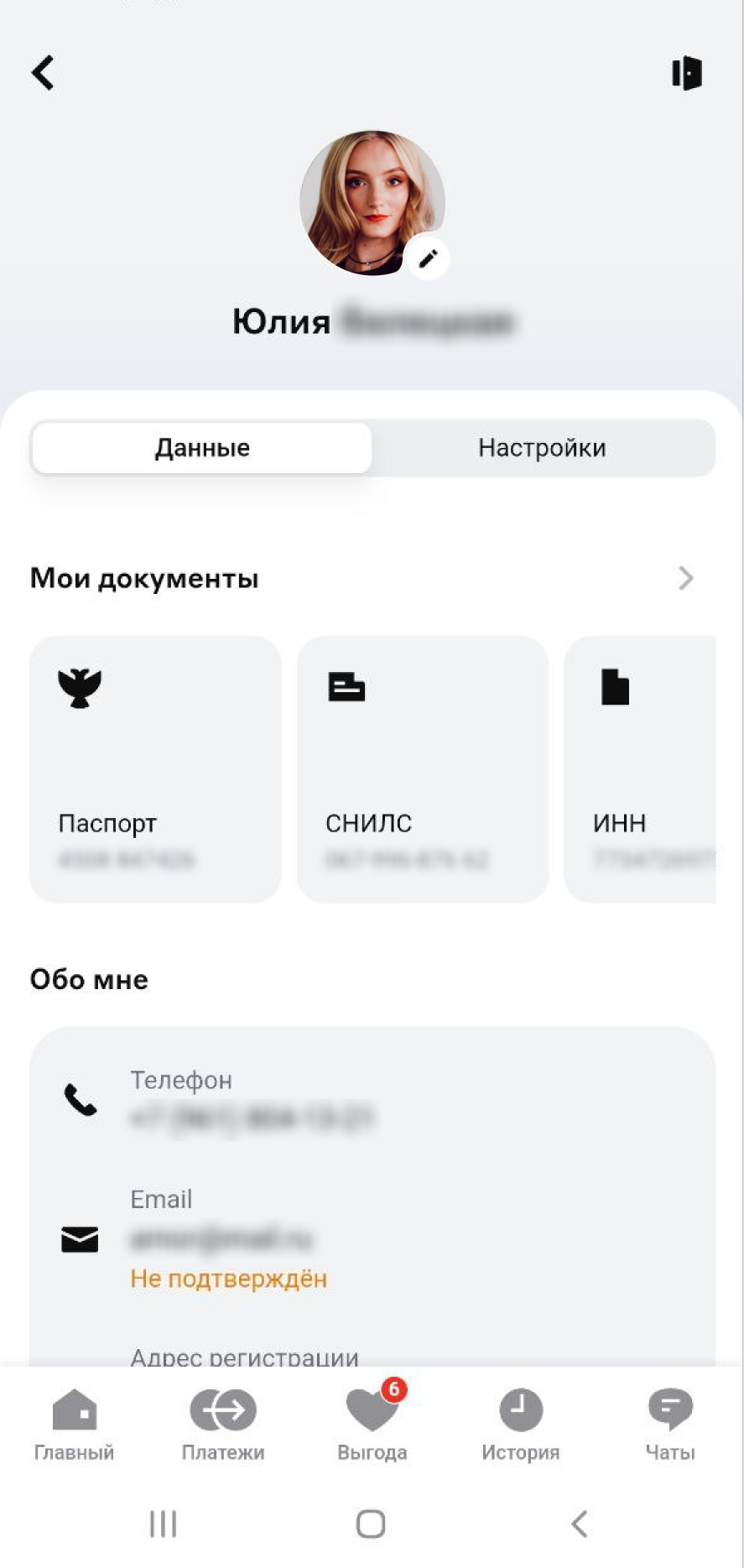Tap the logout door icon
Viewport: 744px width, 1568px height.
pos(686,73)
